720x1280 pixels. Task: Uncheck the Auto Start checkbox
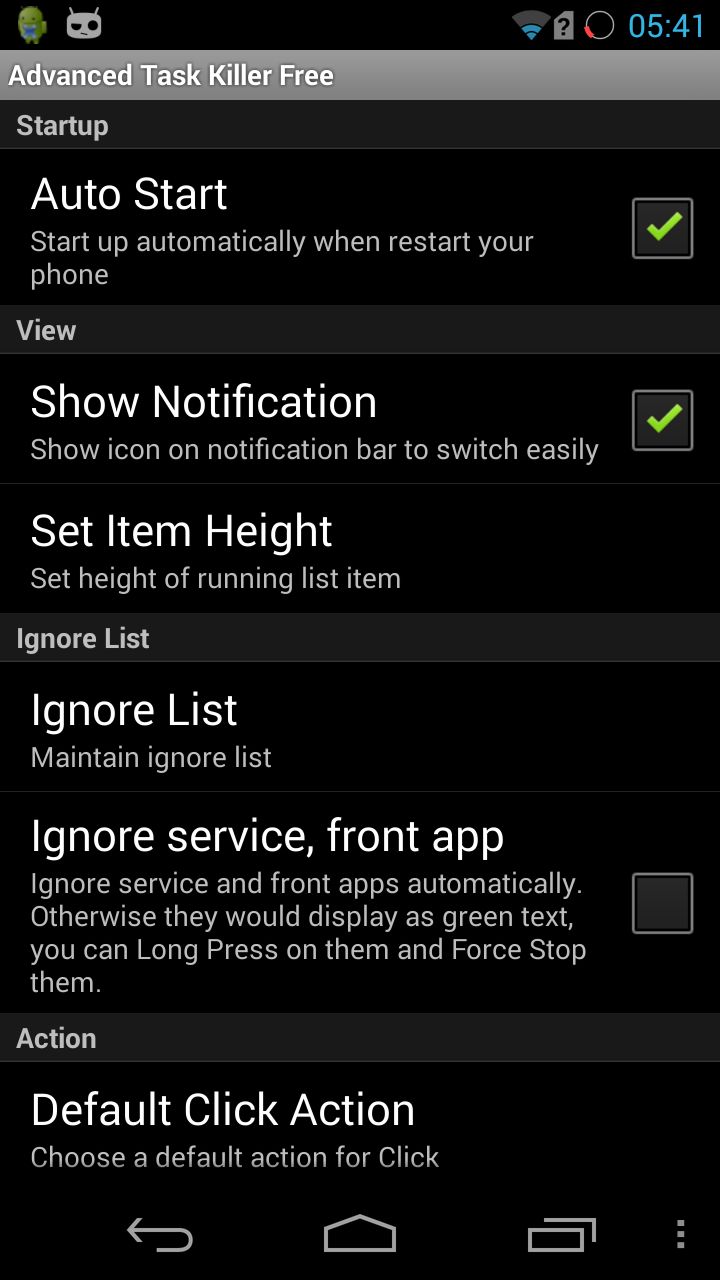pyautogui.click(x=662, y=228)
